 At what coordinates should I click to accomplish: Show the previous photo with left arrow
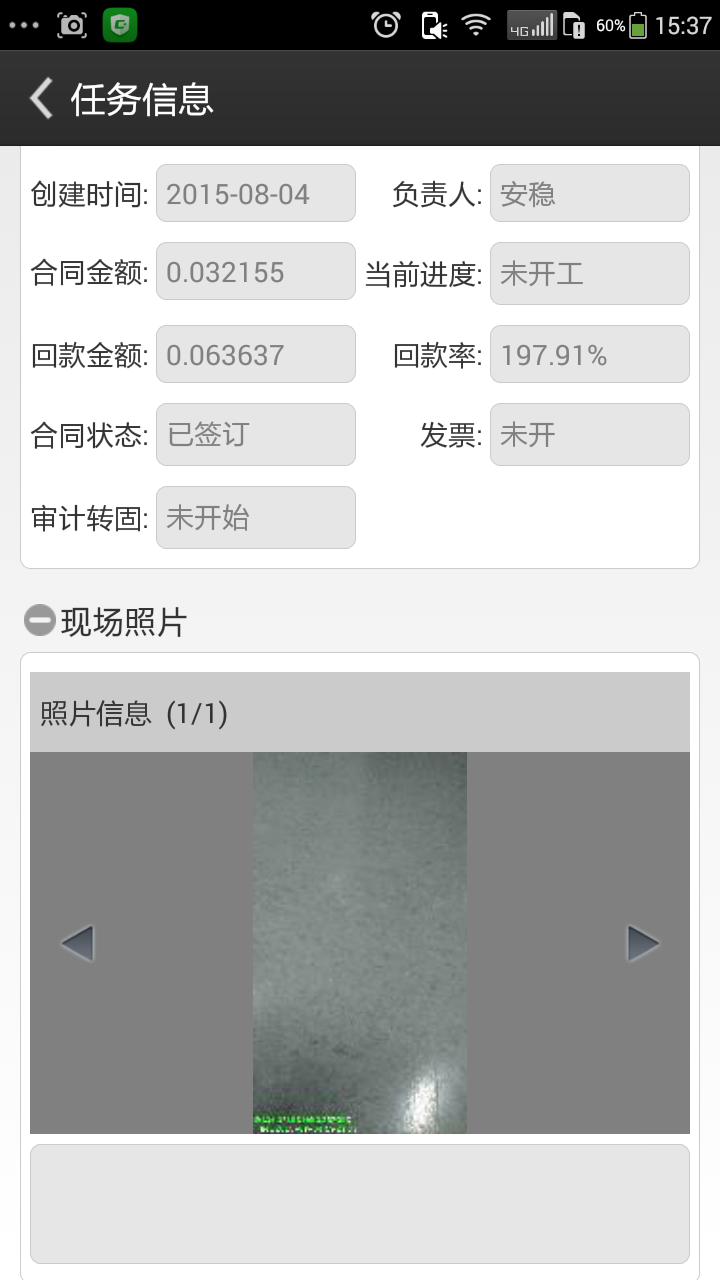77,943
